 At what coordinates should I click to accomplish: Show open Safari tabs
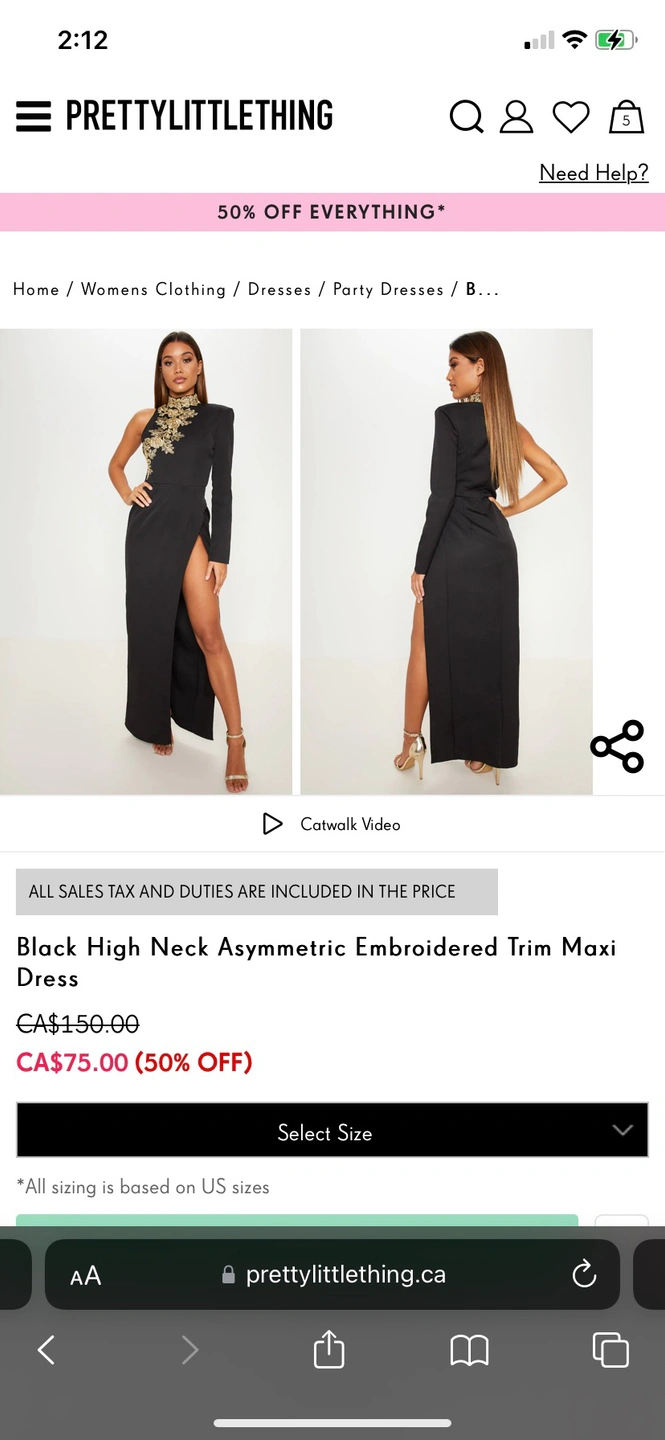click(x=610, y=1351)
